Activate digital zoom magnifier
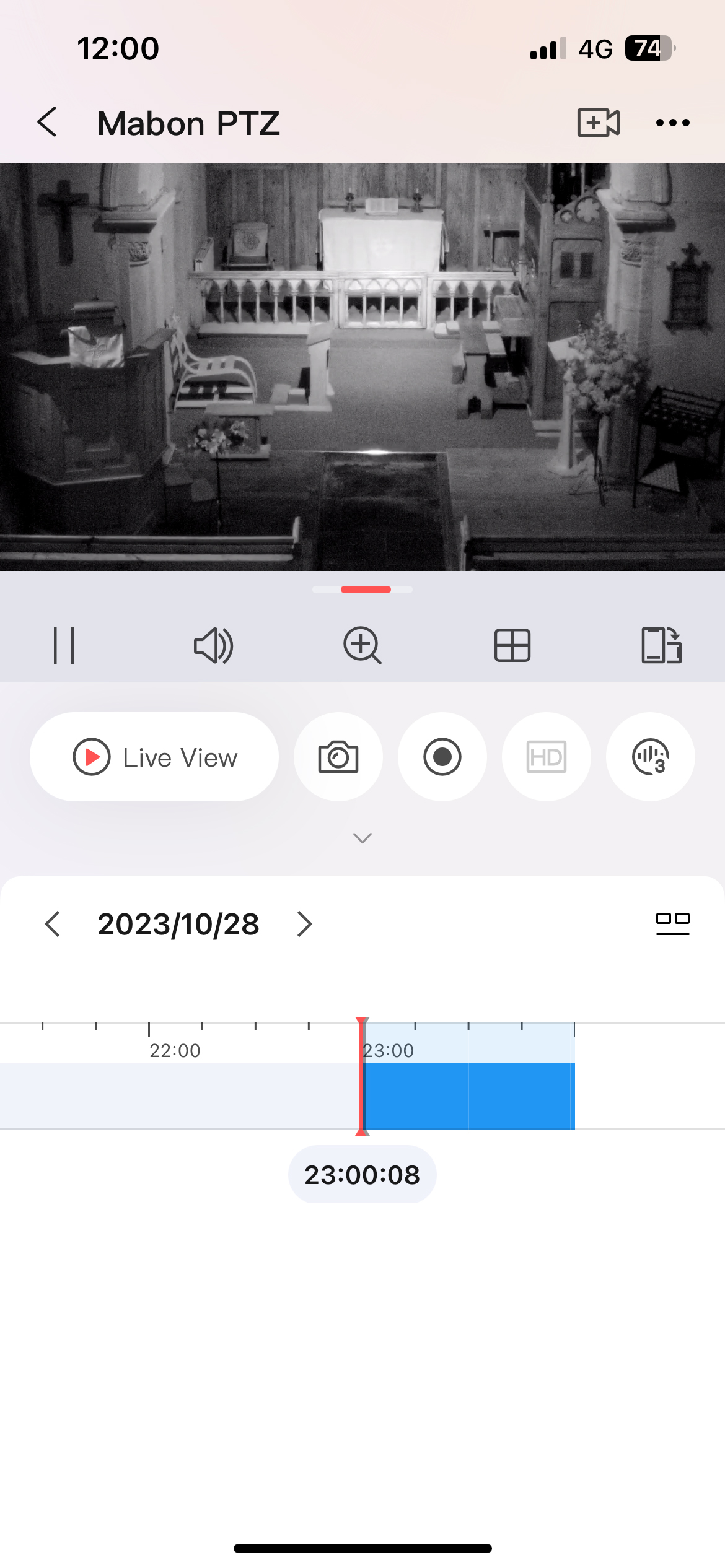 (x=362, y=645)
